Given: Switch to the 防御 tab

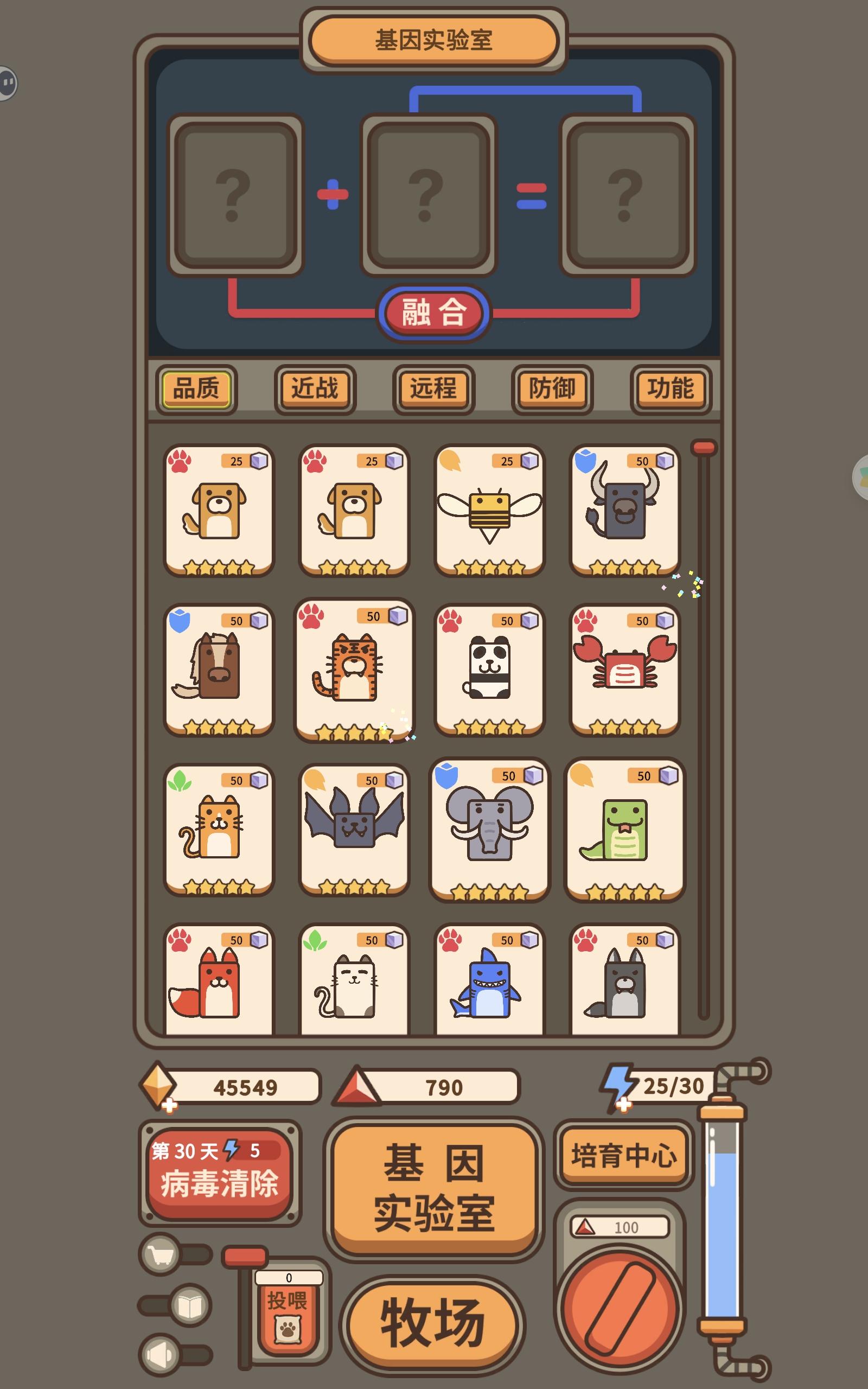Looking at the screenshot, I should 552,389.
